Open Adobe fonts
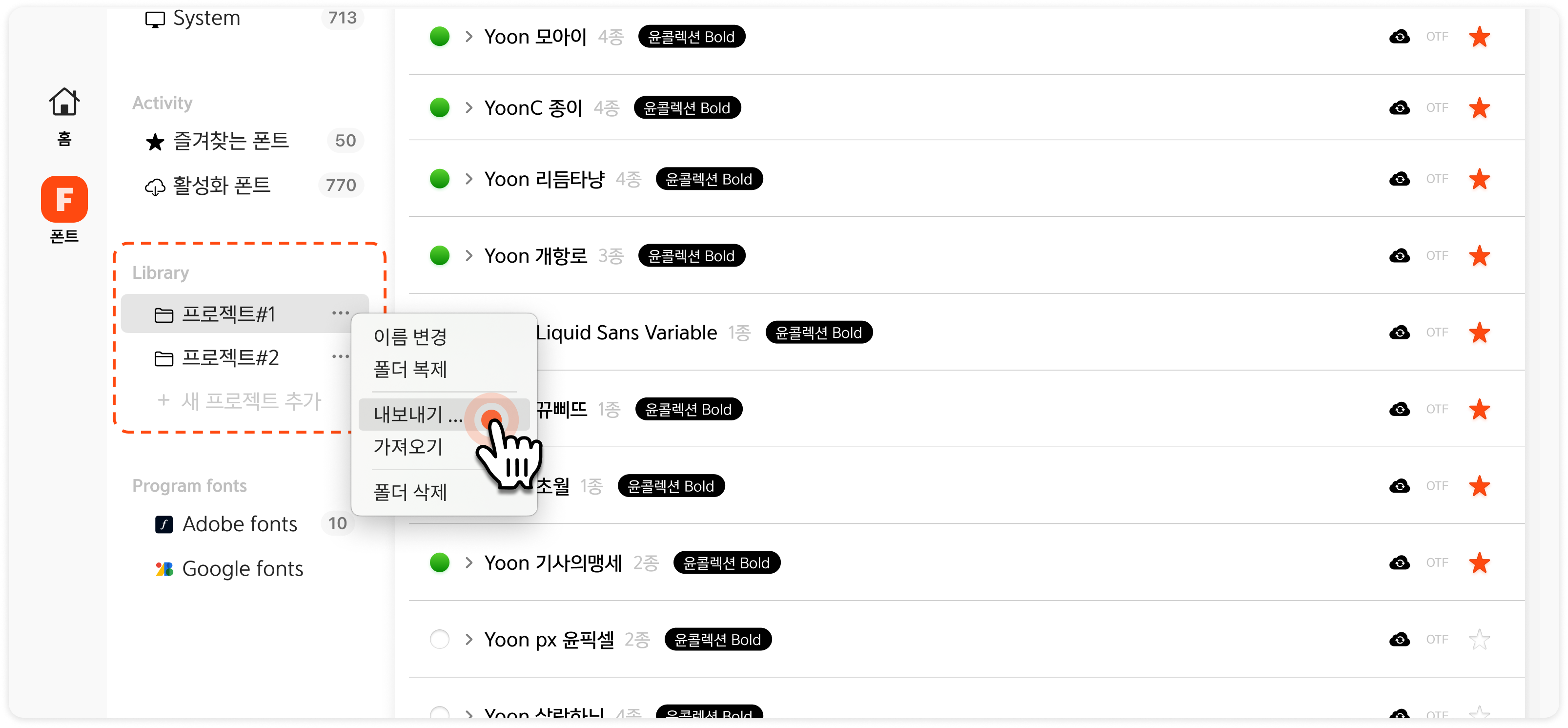Viewport: 1568px width, 728px height. pyautogui.click(x=239, y=524)
